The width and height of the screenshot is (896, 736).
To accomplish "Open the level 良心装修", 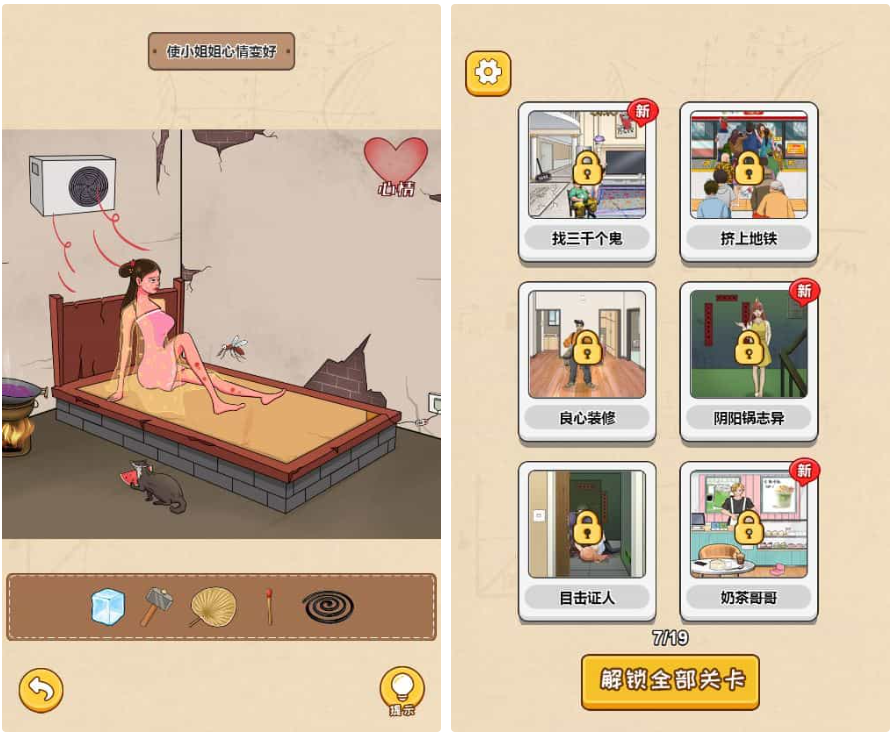I will 587,360.
